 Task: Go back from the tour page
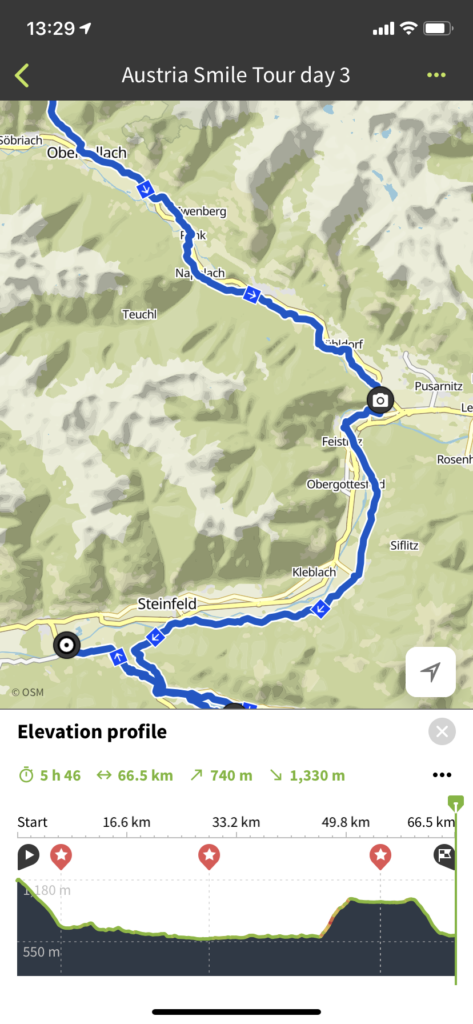coord(22,75)
